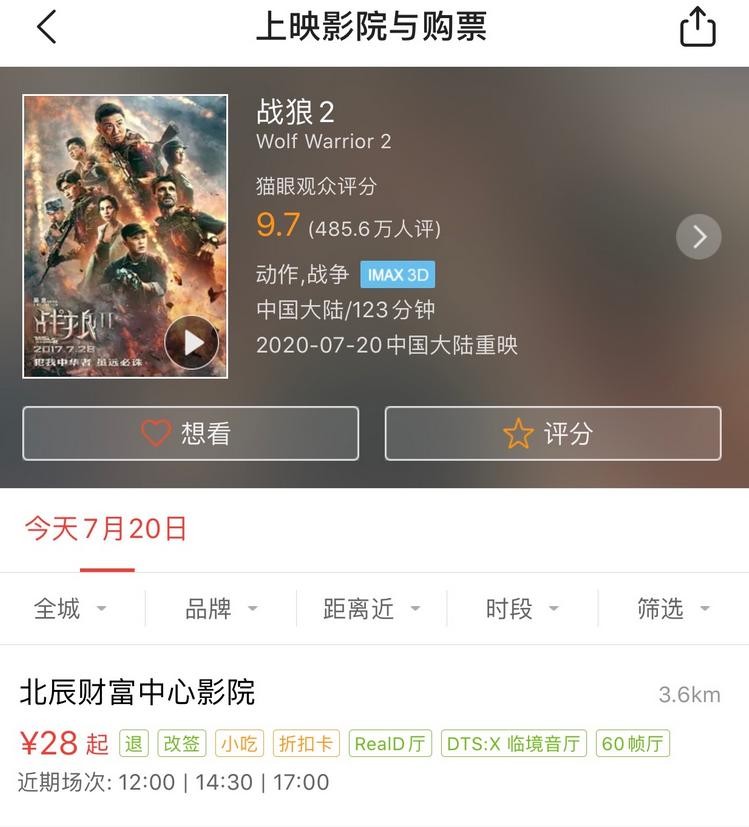Tap 评分 to rate the movie
Viewport: 749px width, 827px height.
(552, 433)
